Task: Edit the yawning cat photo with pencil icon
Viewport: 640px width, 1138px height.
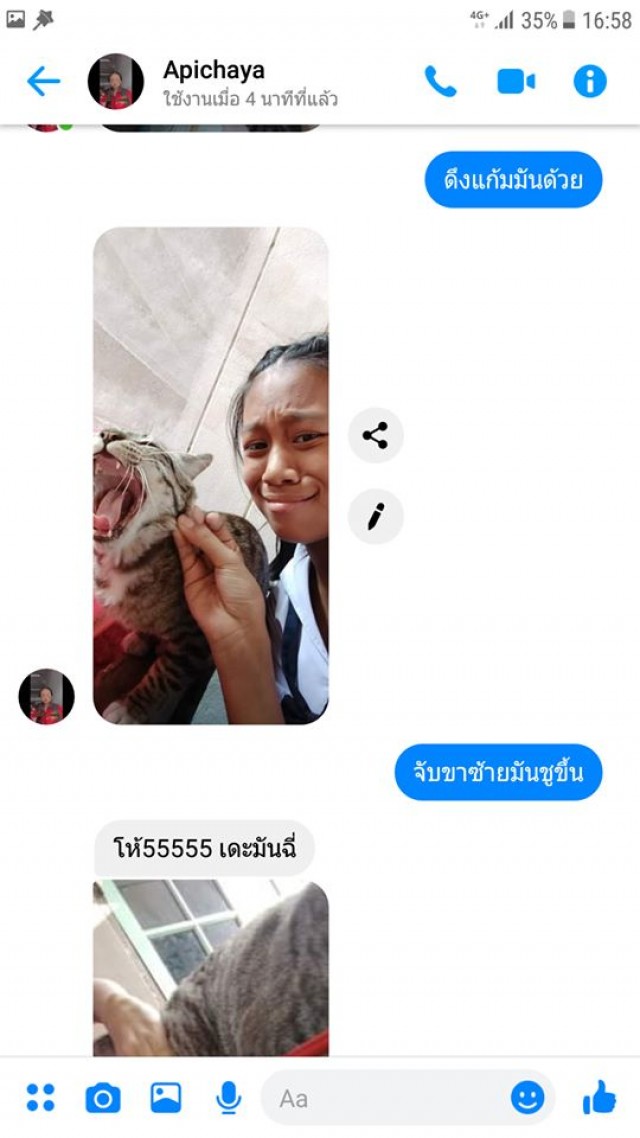Action: click(375, 517)
